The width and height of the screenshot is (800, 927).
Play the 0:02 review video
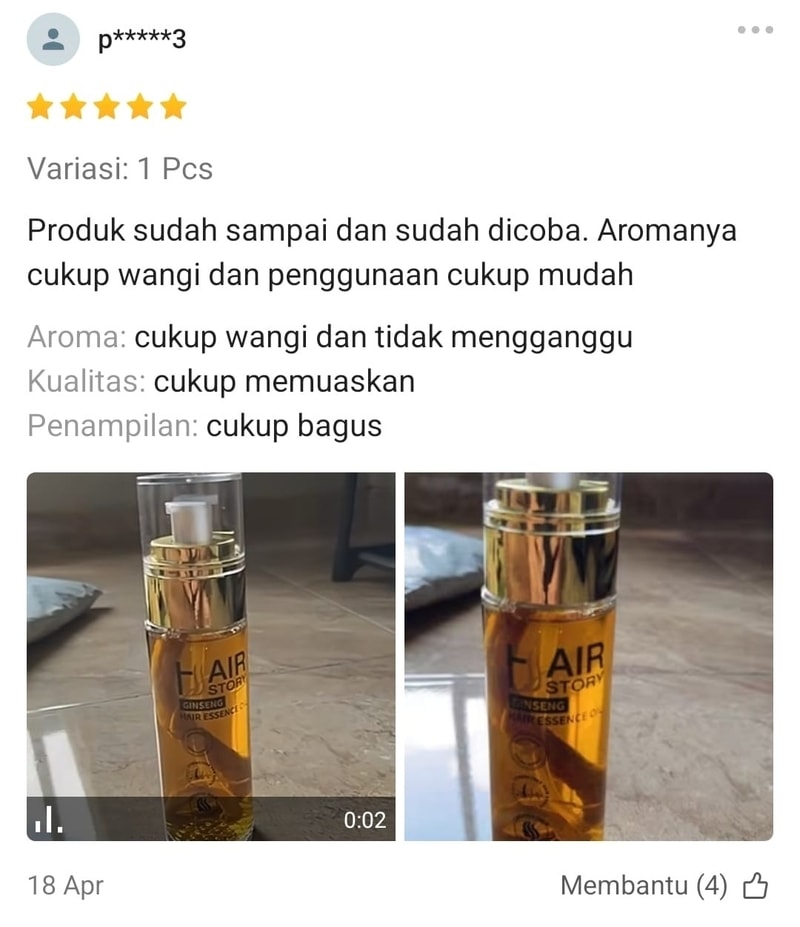(x=210, y=656)
